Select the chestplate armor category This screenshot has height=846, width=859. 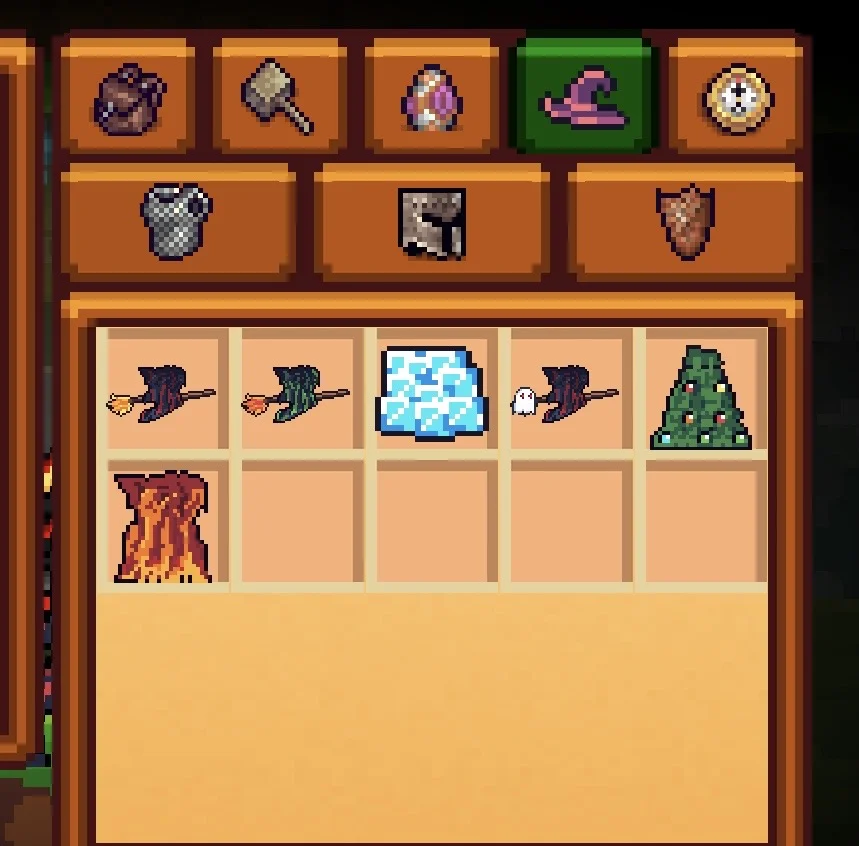click(x=178, y=222)
